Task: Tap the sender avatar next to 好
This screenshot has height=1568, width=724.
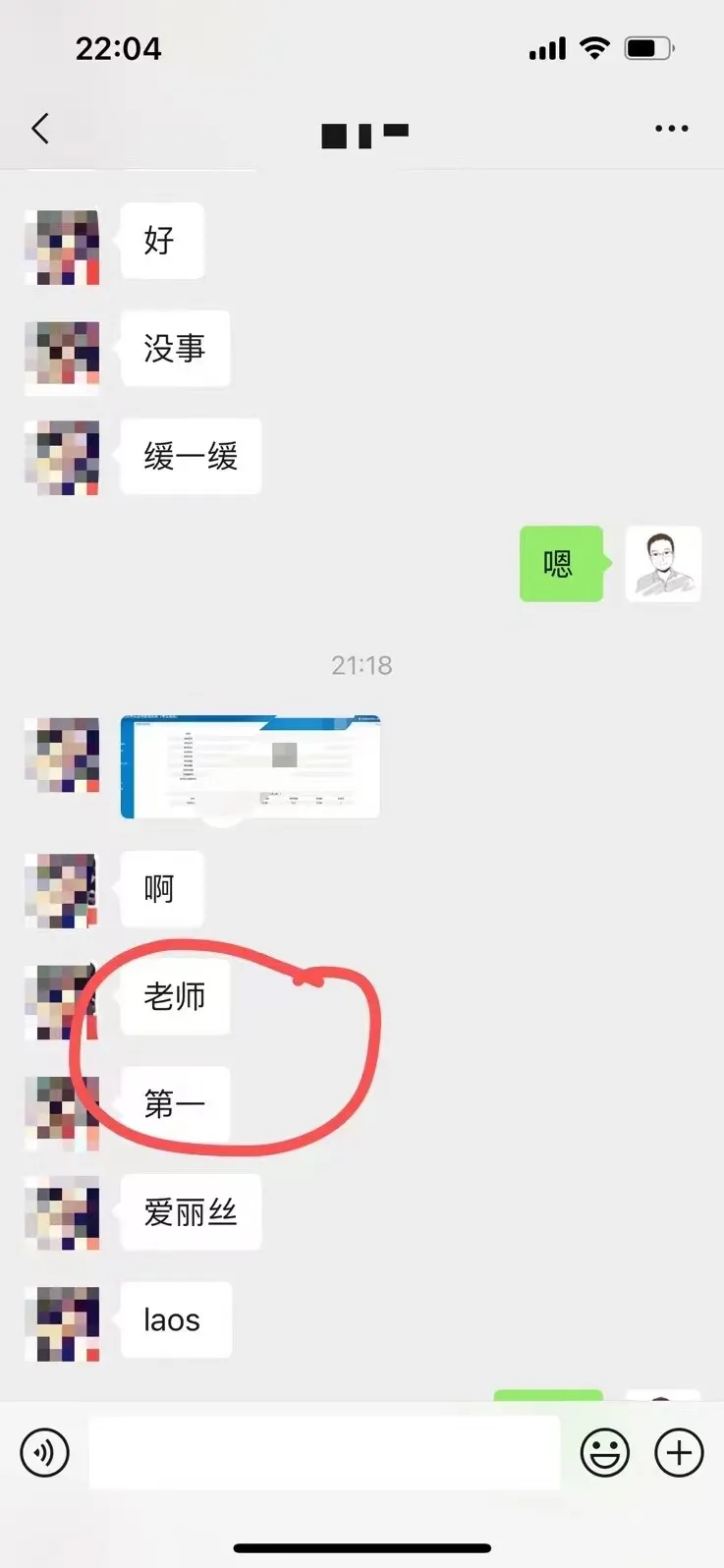Action: click(62, 247)
